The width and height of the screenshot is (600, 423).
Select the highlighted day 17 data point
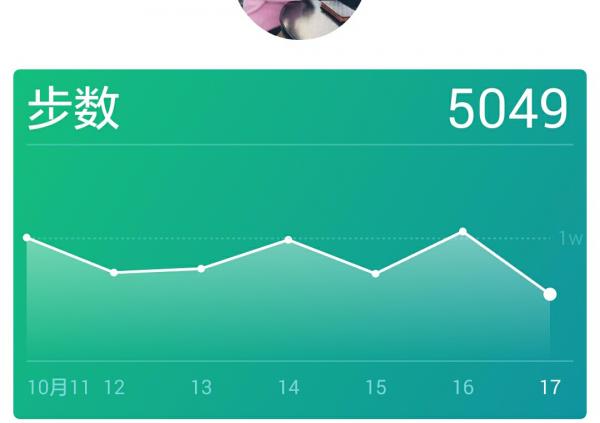tap(549, 294)
